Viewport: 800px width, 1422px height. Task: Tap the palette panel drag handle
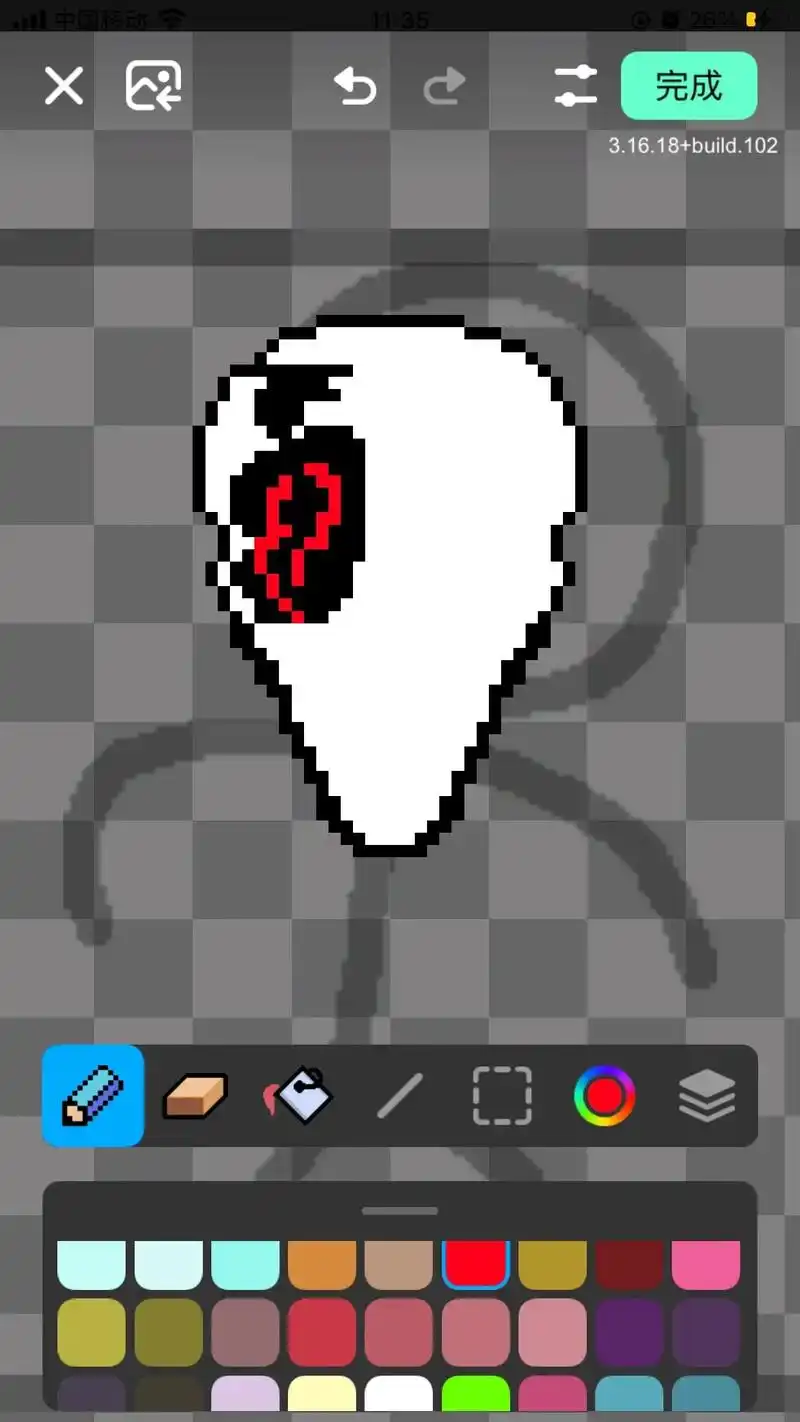pos(400,1211)
